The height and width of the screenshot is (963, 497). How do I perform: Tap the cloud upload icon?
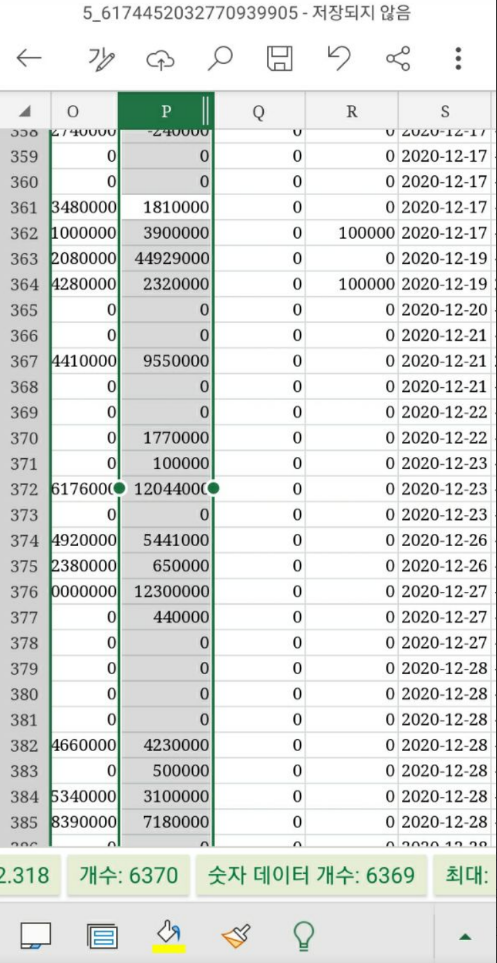[x=160, y=59]
